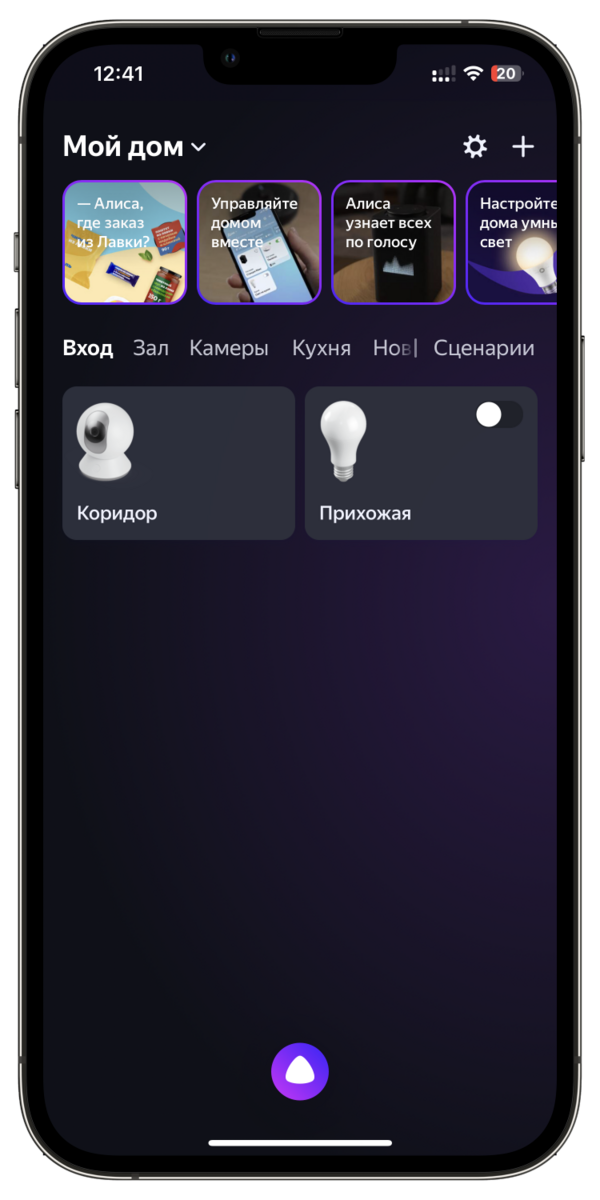Go to the Сценарии tab
The image size is (600, 1200).
point(484,348)
